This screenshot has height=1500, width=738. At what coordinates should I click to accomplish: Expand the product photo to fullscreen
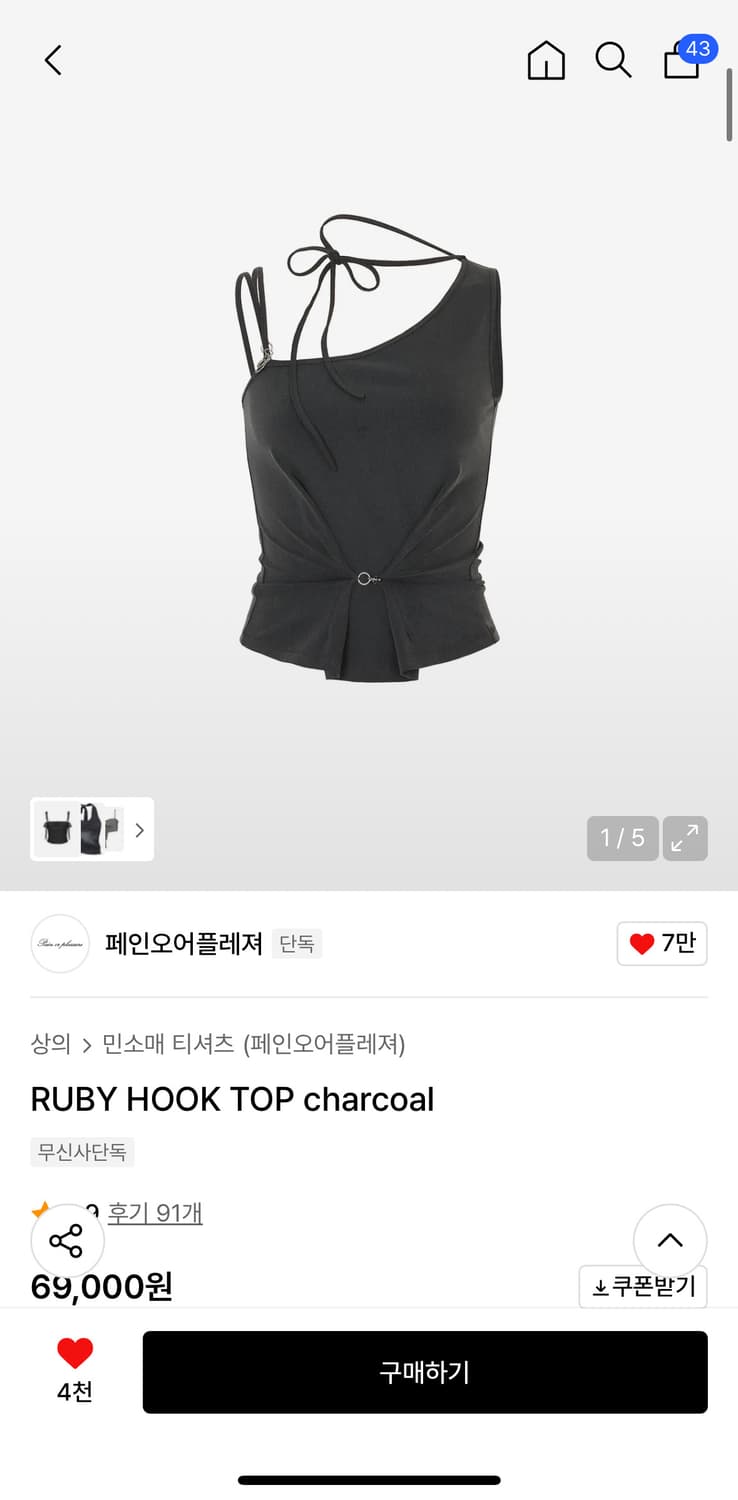click(x=685, y=838)
